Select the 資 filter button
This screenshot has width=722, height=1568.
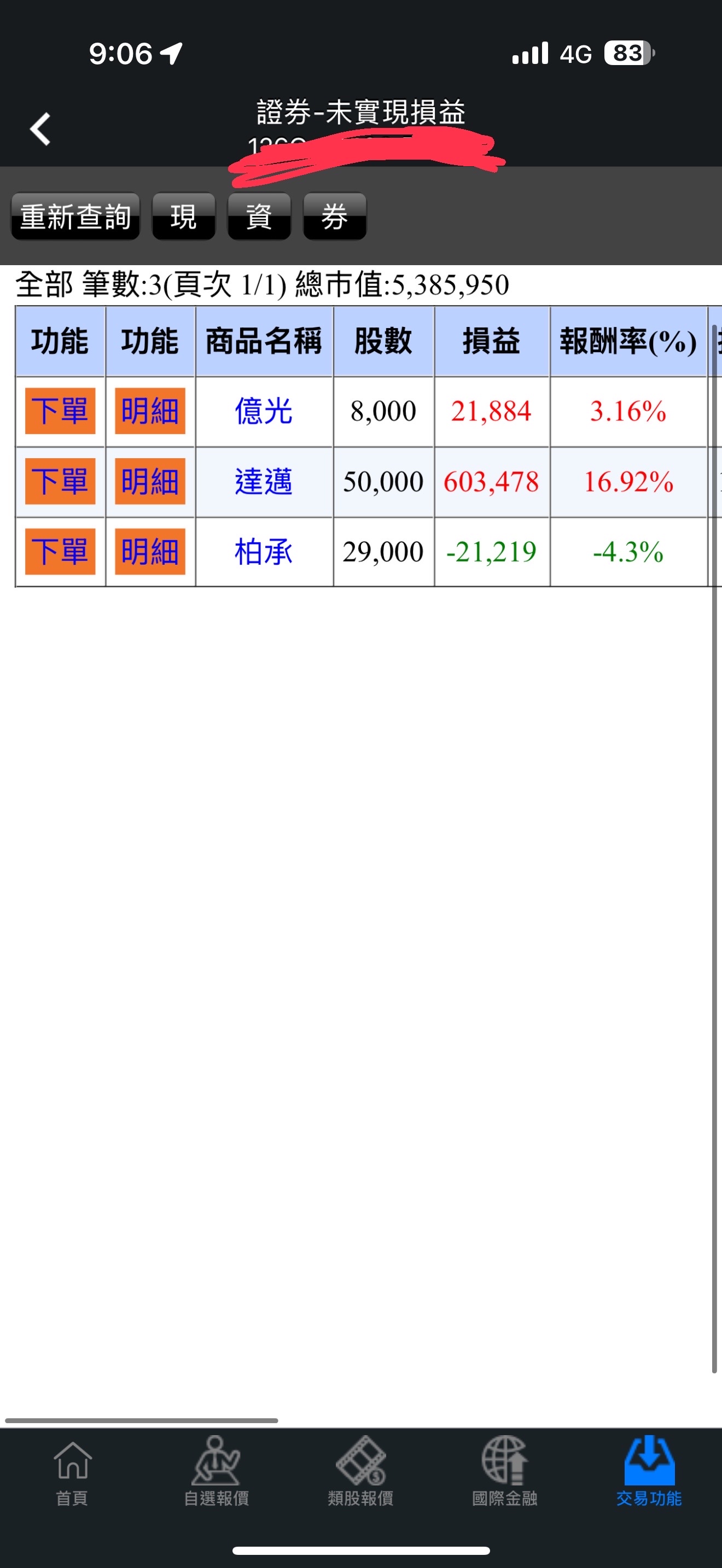[x=259, y=217]
